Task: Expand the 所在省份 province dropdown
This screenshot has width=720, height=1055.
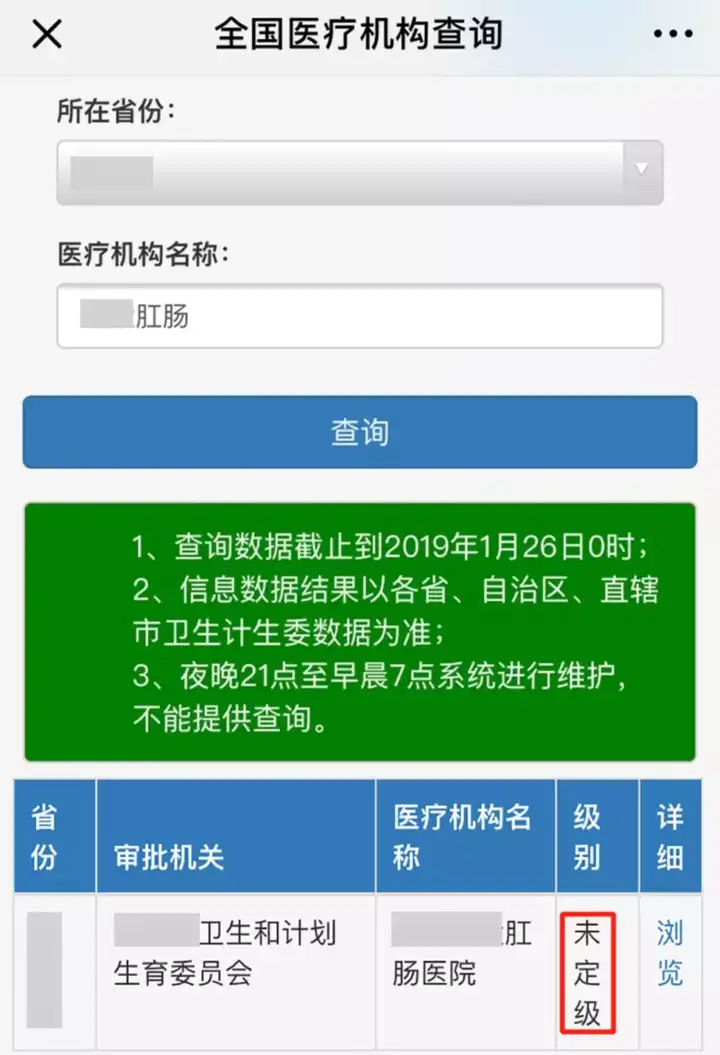Action: click(360, 172)
